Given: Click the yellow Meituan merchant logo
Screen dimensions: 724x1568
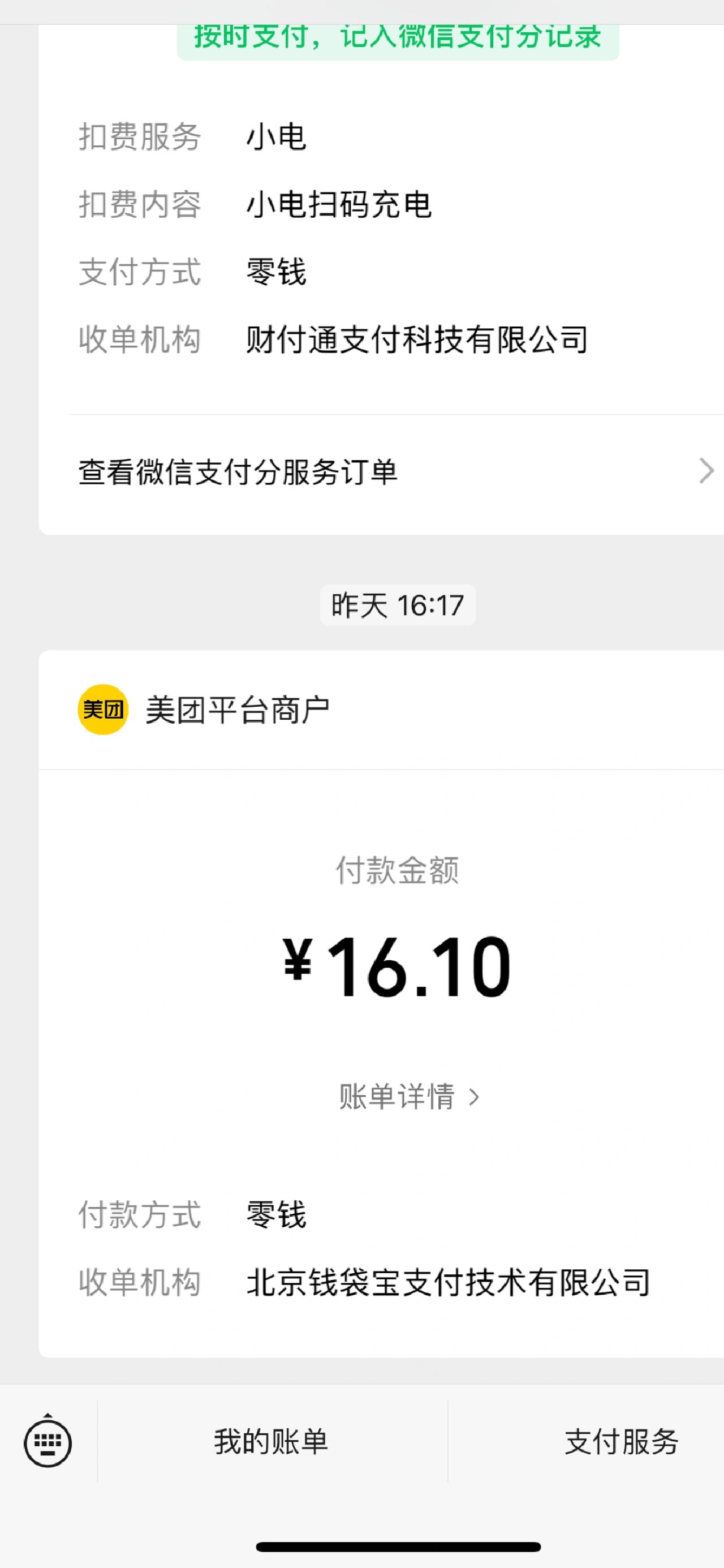Looking at the screenshot, I should [104, 708].
